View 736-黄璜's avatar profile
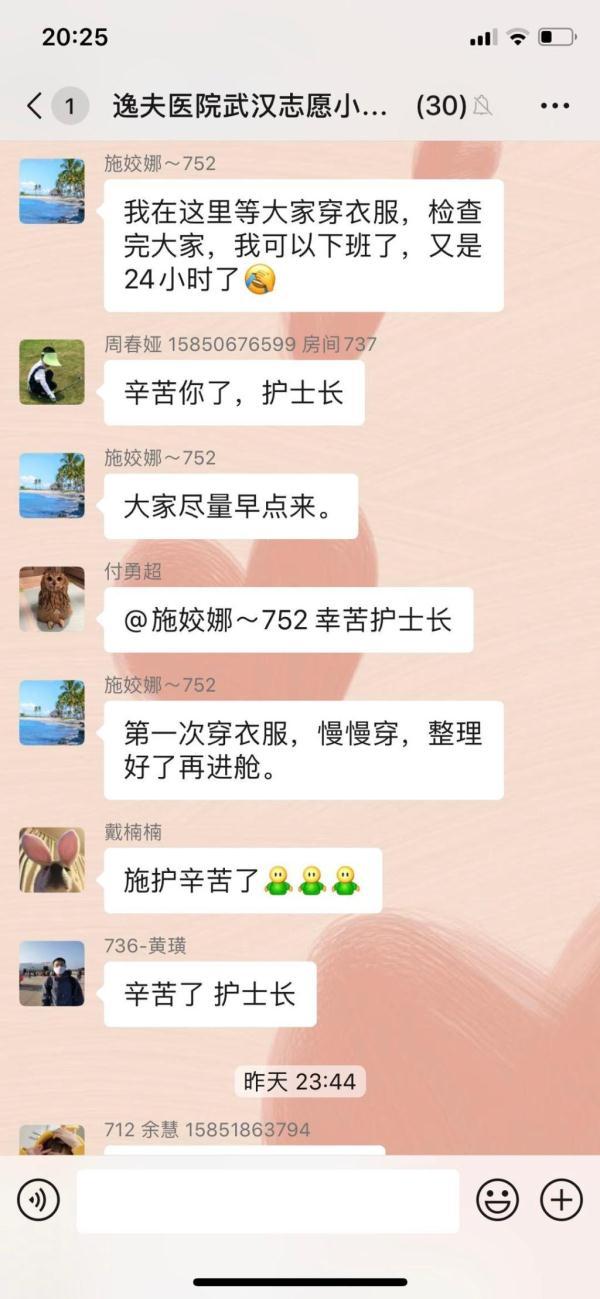The width and height of the screenshot is (600, 1299). 52,973
